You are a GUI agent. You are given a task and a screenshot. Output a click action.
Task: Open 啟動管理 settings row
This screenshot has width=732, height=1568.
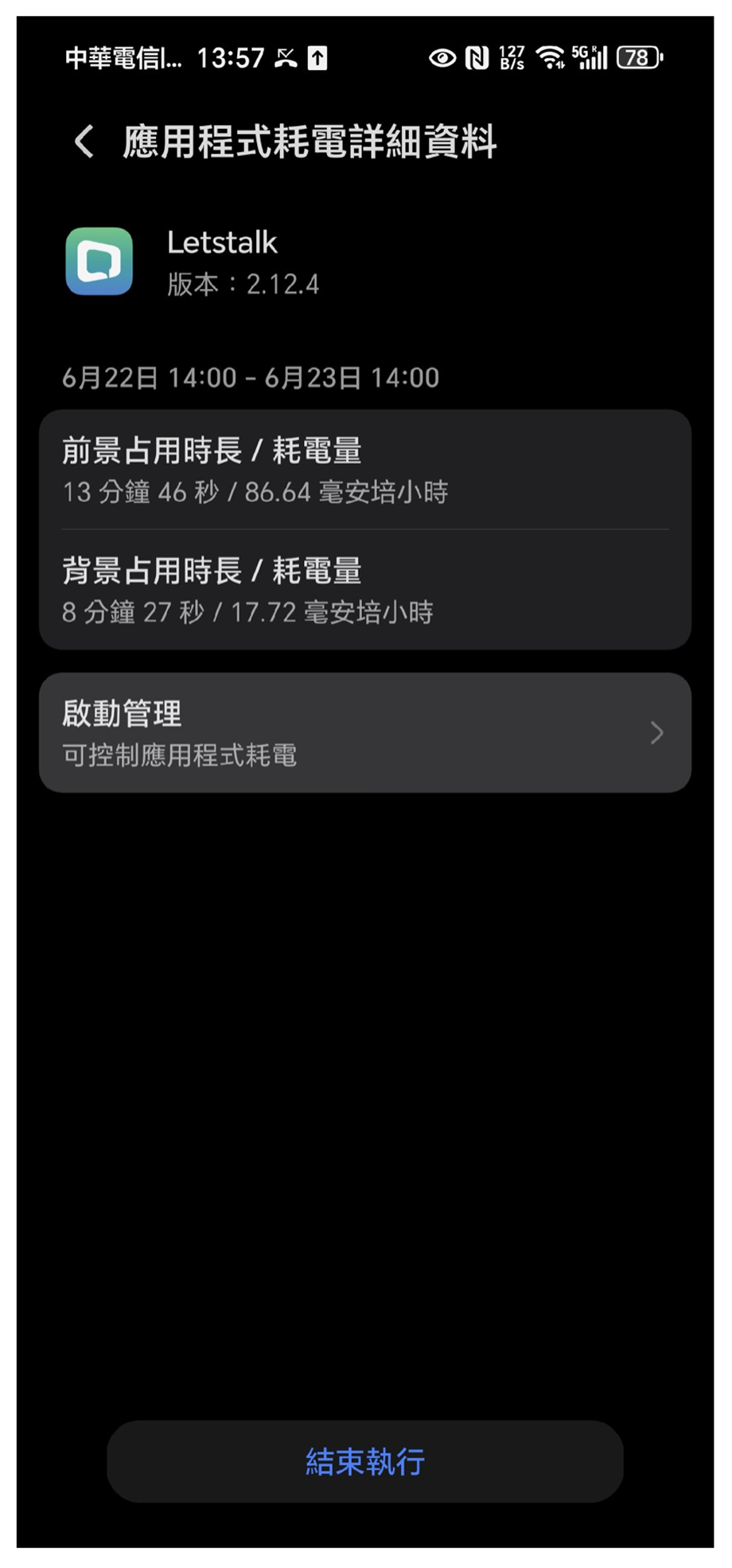[364, 732]
